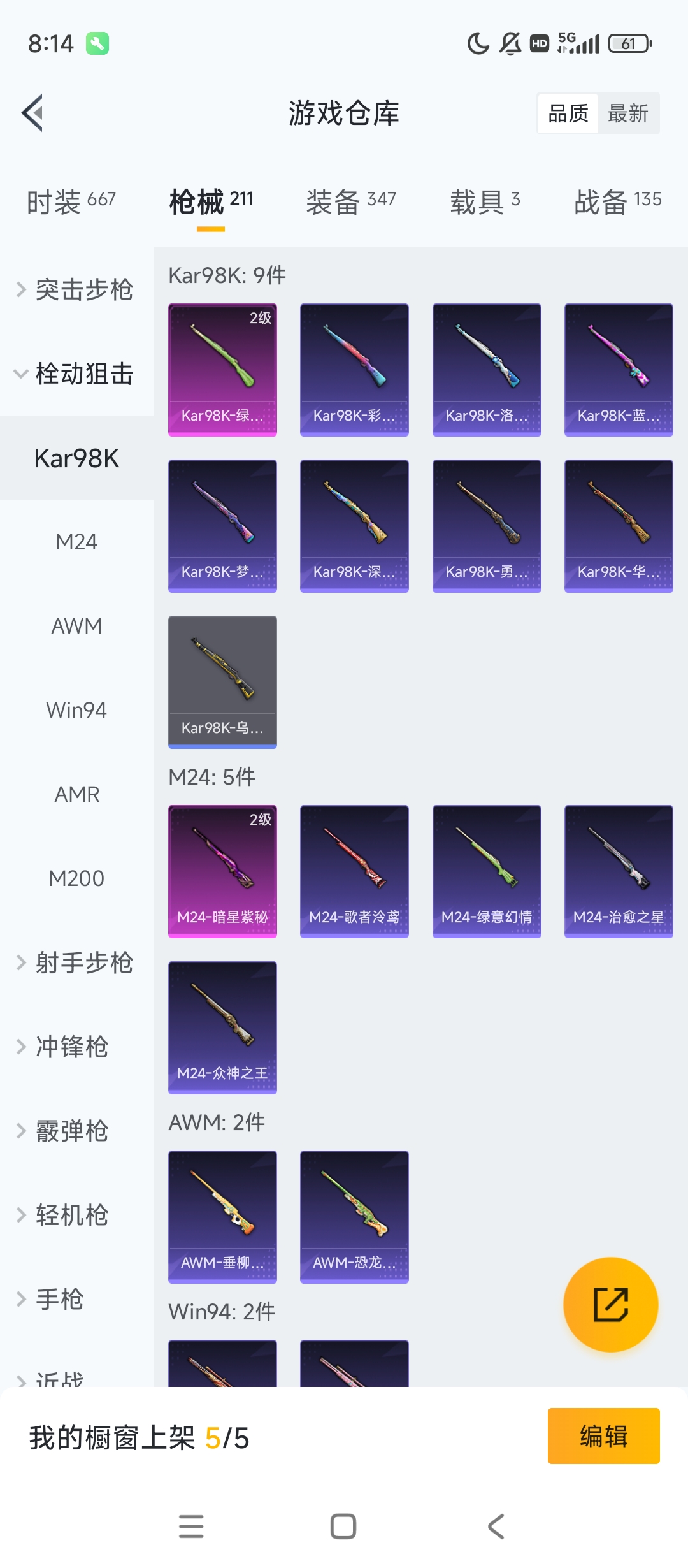Select AWM in the sidebar
This screenshot has height=1568, width=688.
76,626
